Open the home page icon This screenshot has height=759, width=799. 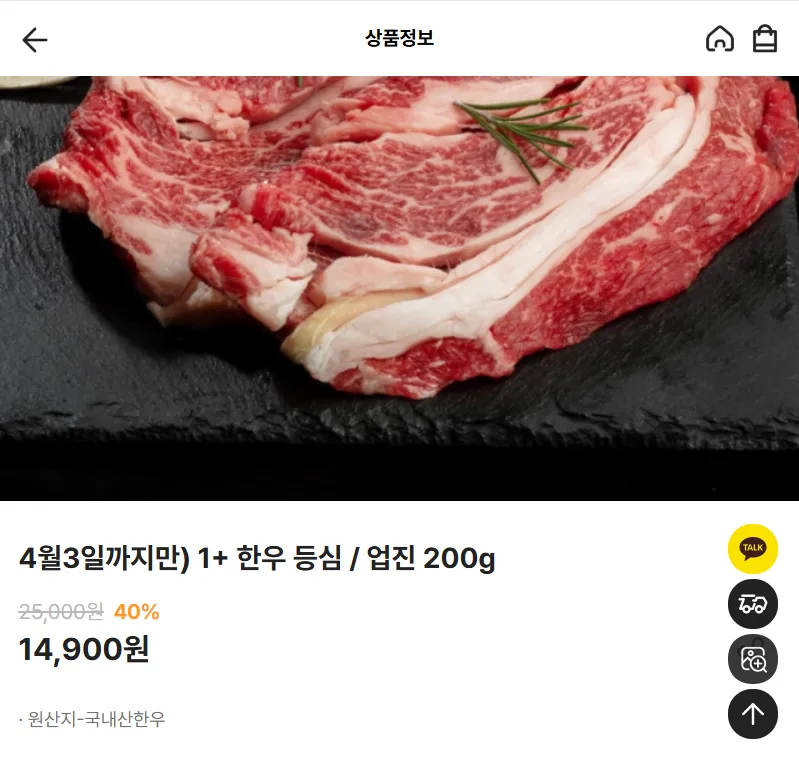coord(720,39)
